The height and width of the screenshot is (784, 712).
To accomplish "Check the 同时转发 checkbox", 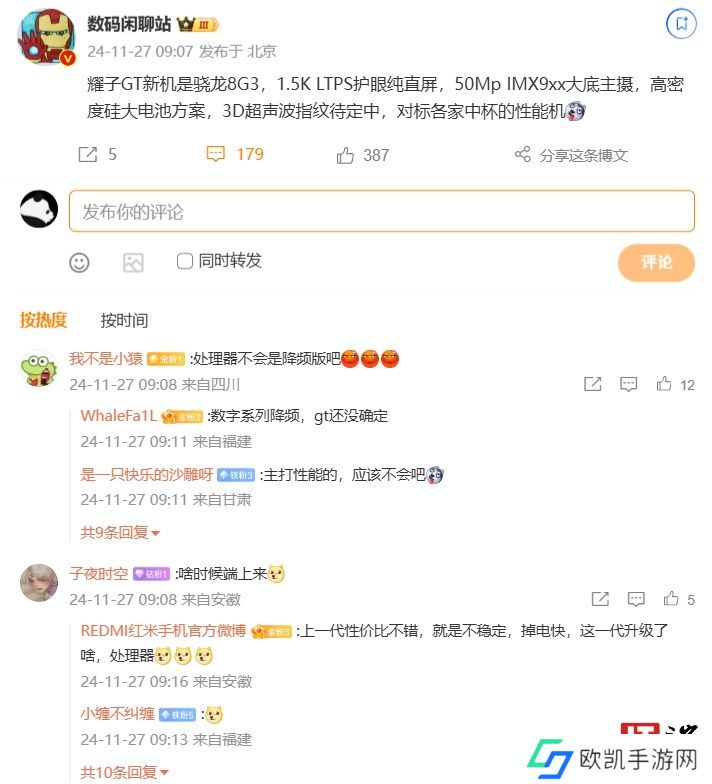I will 185,261.
